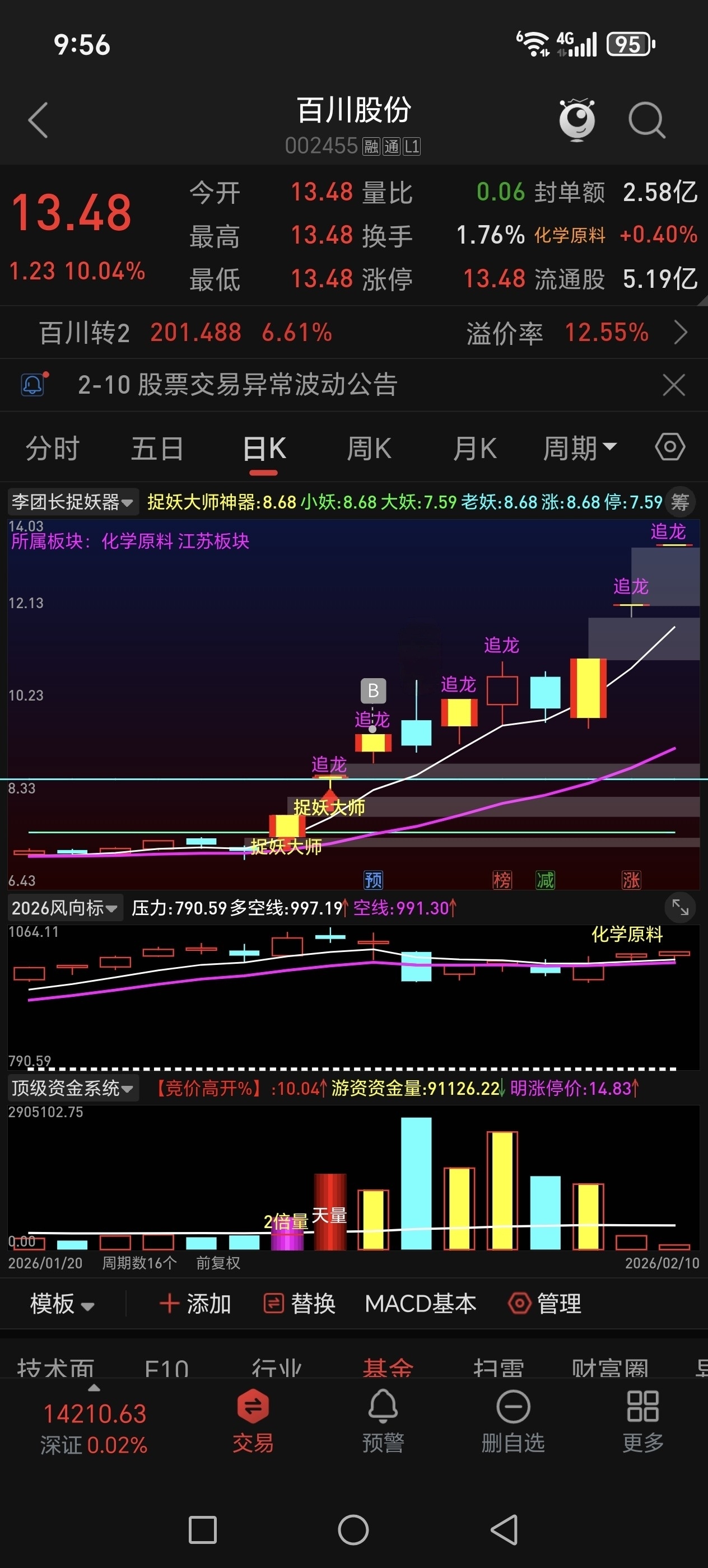Select the 周K chart tab
The height and width of the screenshot is (1568, 708).
(369, 449)
